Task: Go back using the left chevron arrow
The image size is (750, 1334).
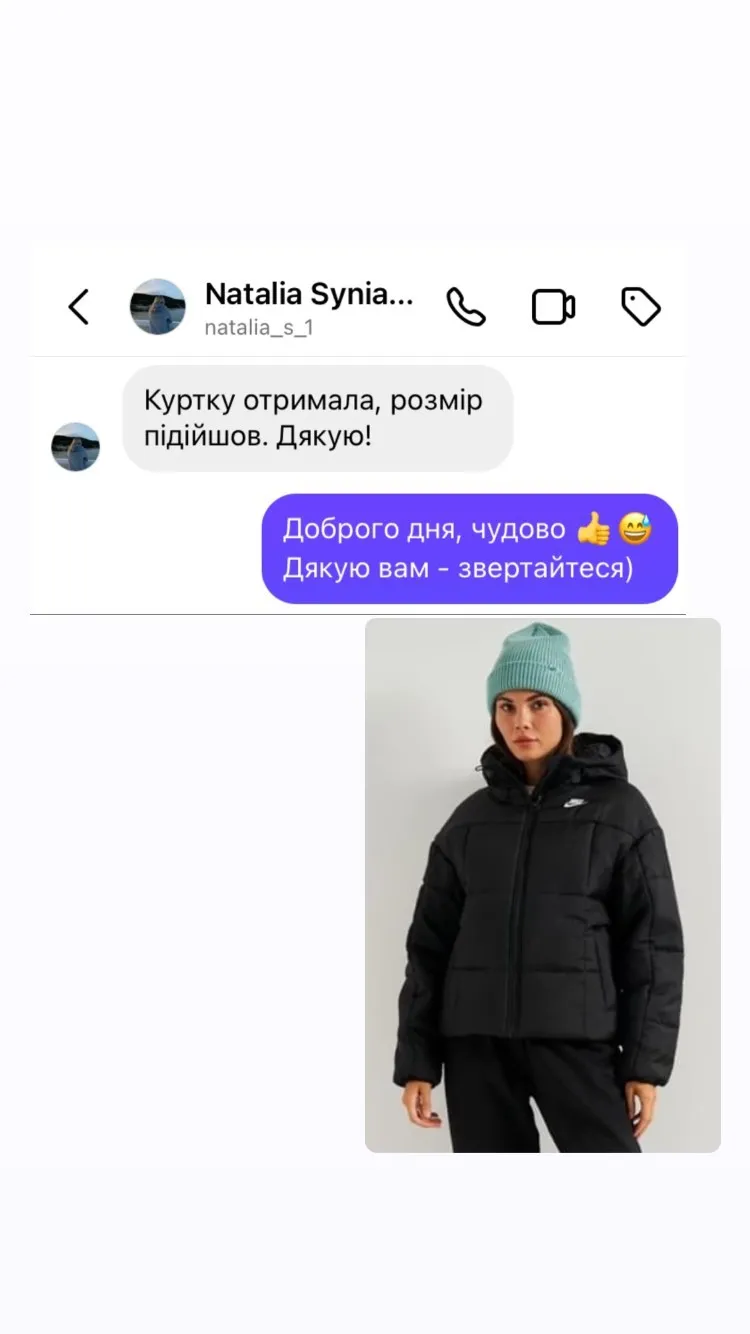Action: coord(79,307)
